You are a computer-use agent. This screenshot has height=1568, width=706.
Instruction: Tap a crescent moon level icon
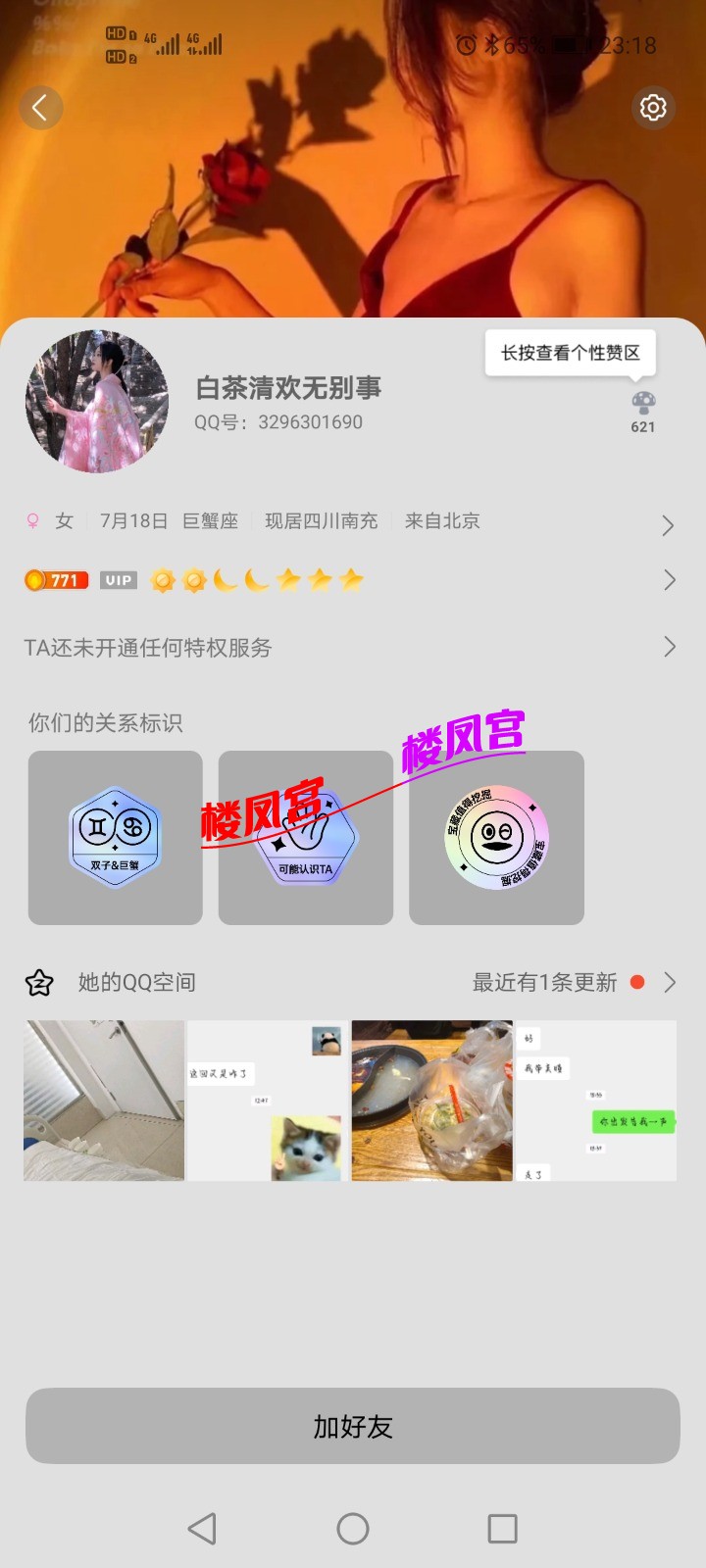(224, 580)
